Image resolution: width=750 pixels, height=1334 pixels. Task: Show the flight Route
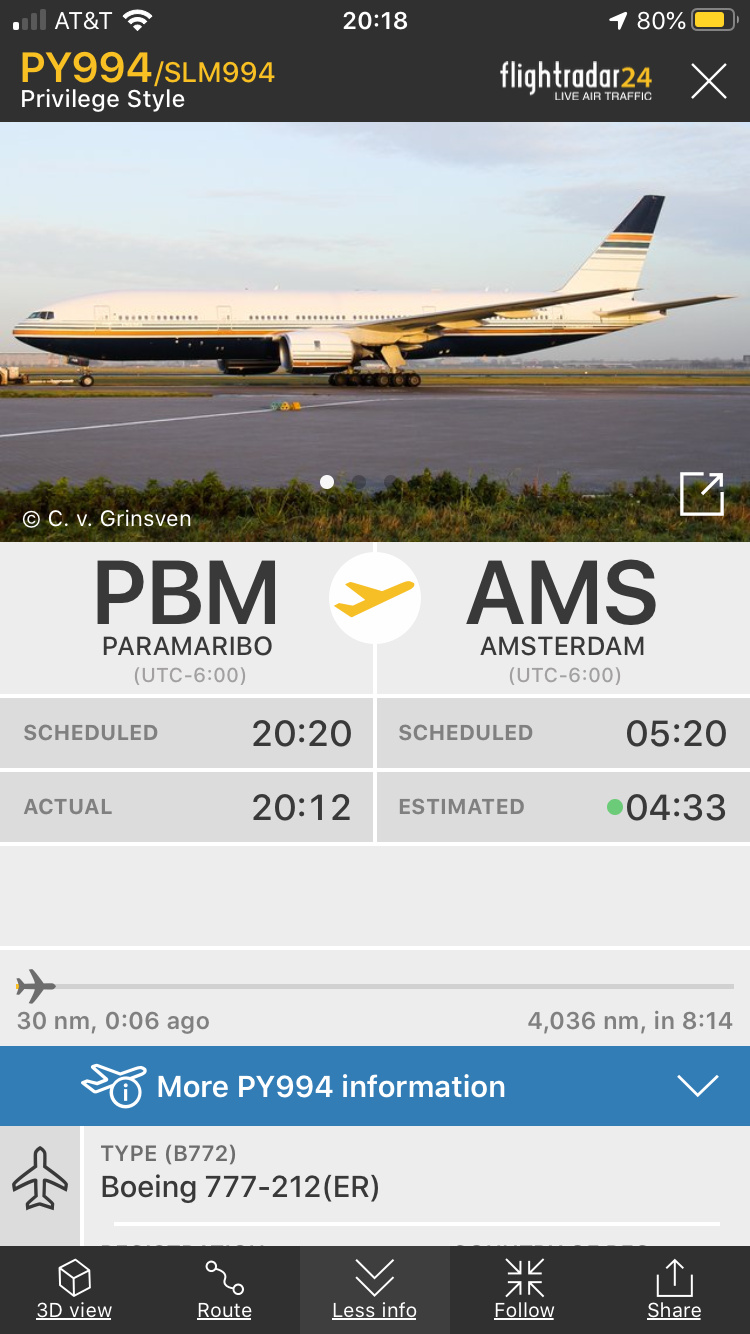tap(224, 1289)
